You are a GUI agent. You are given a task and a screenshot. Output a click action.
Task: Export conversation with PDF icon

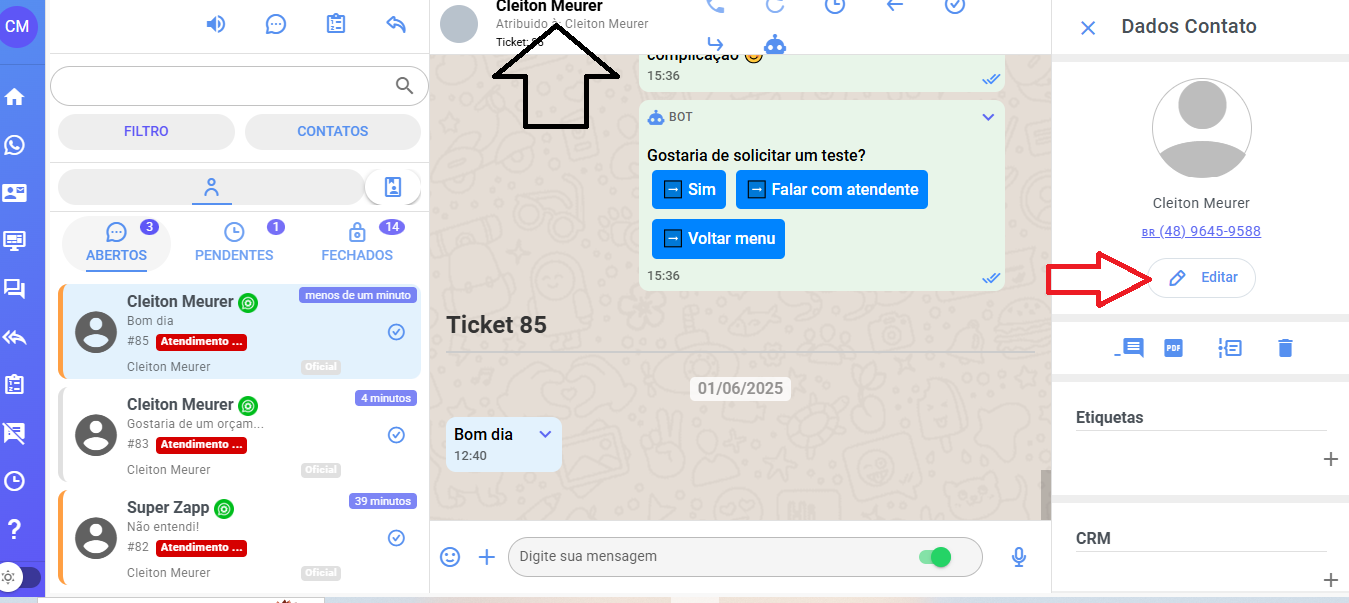click(x=1173, y=348)
